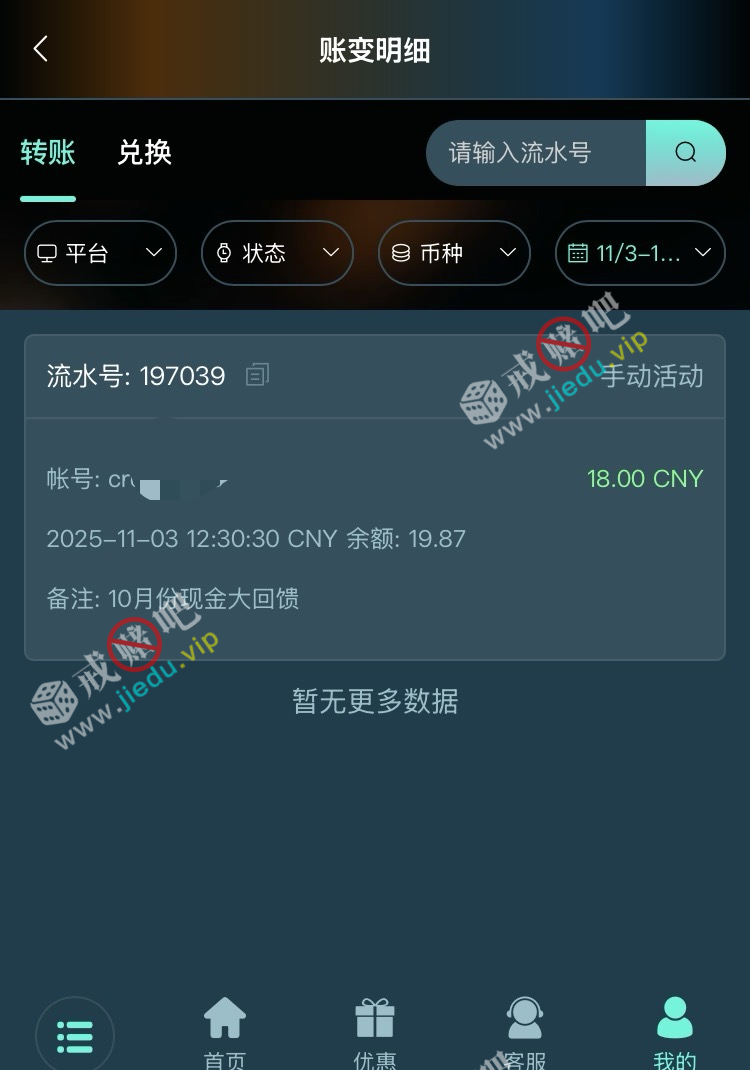This screenshot has width=750, height=1070.
Task: Open the 状态 filter dropdown
Action: pos(277,253)
